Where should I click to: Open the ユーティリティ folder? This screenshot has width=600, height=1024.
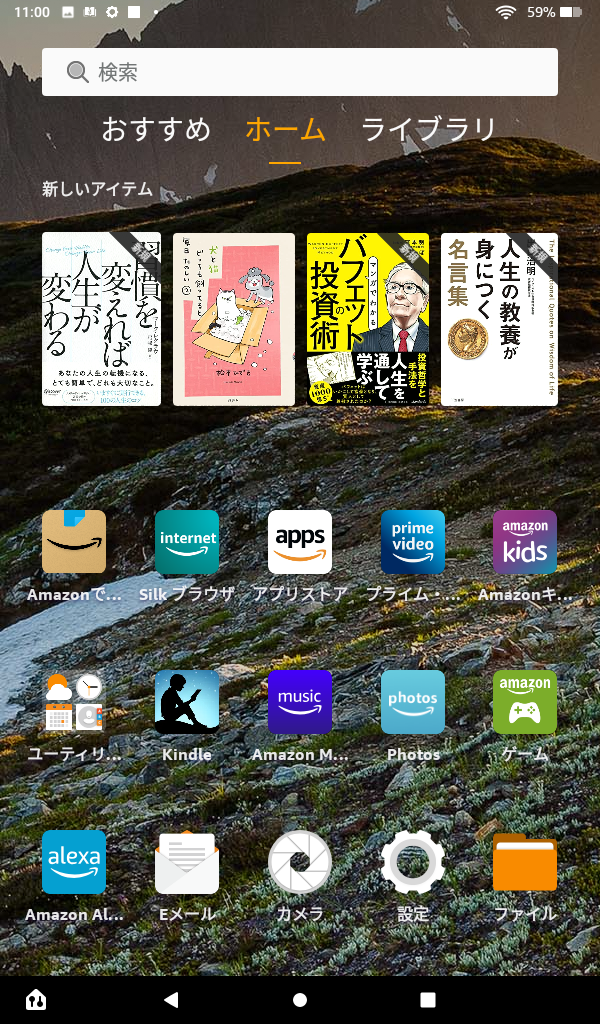point(74,702)
